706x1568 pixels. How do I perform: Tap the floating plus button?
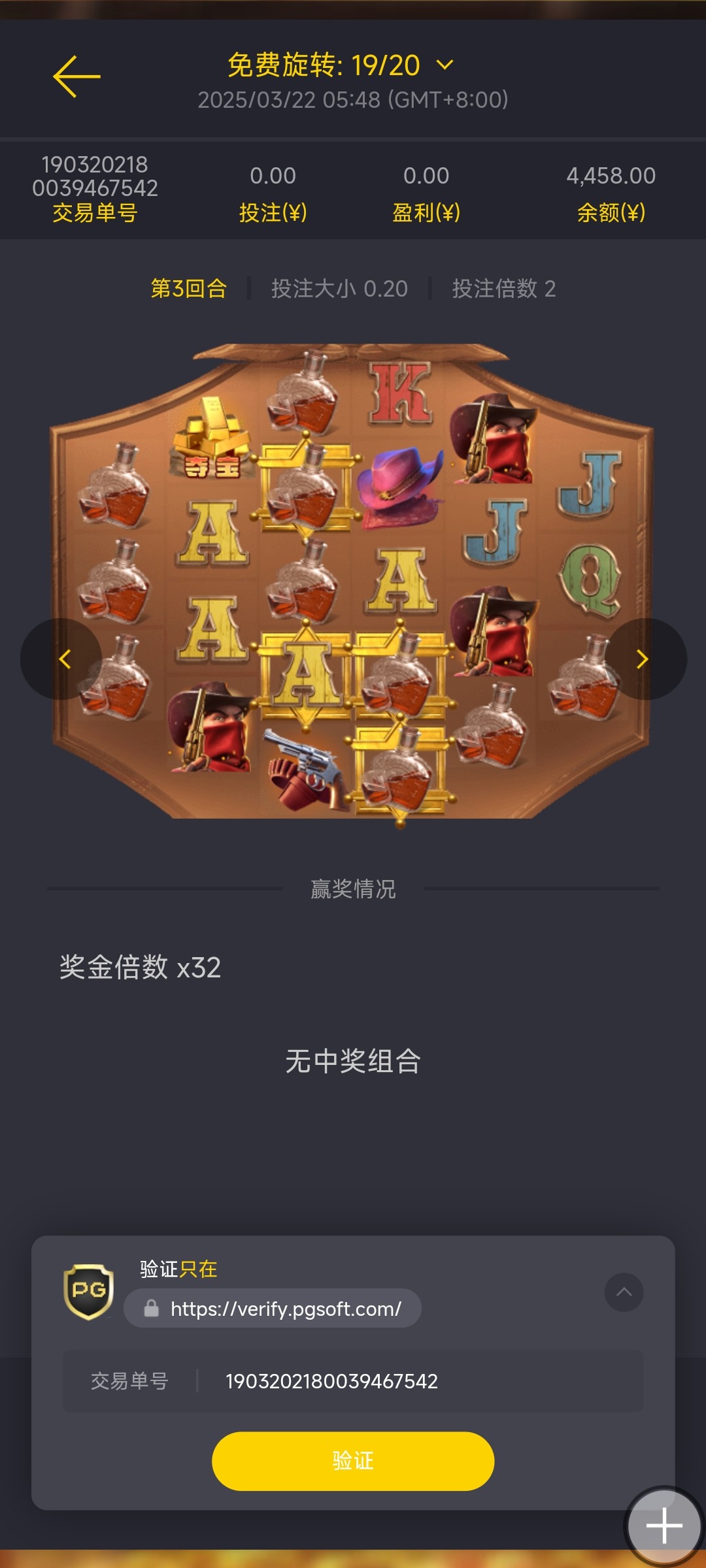pyautogui.click(x=664, y=1526)
